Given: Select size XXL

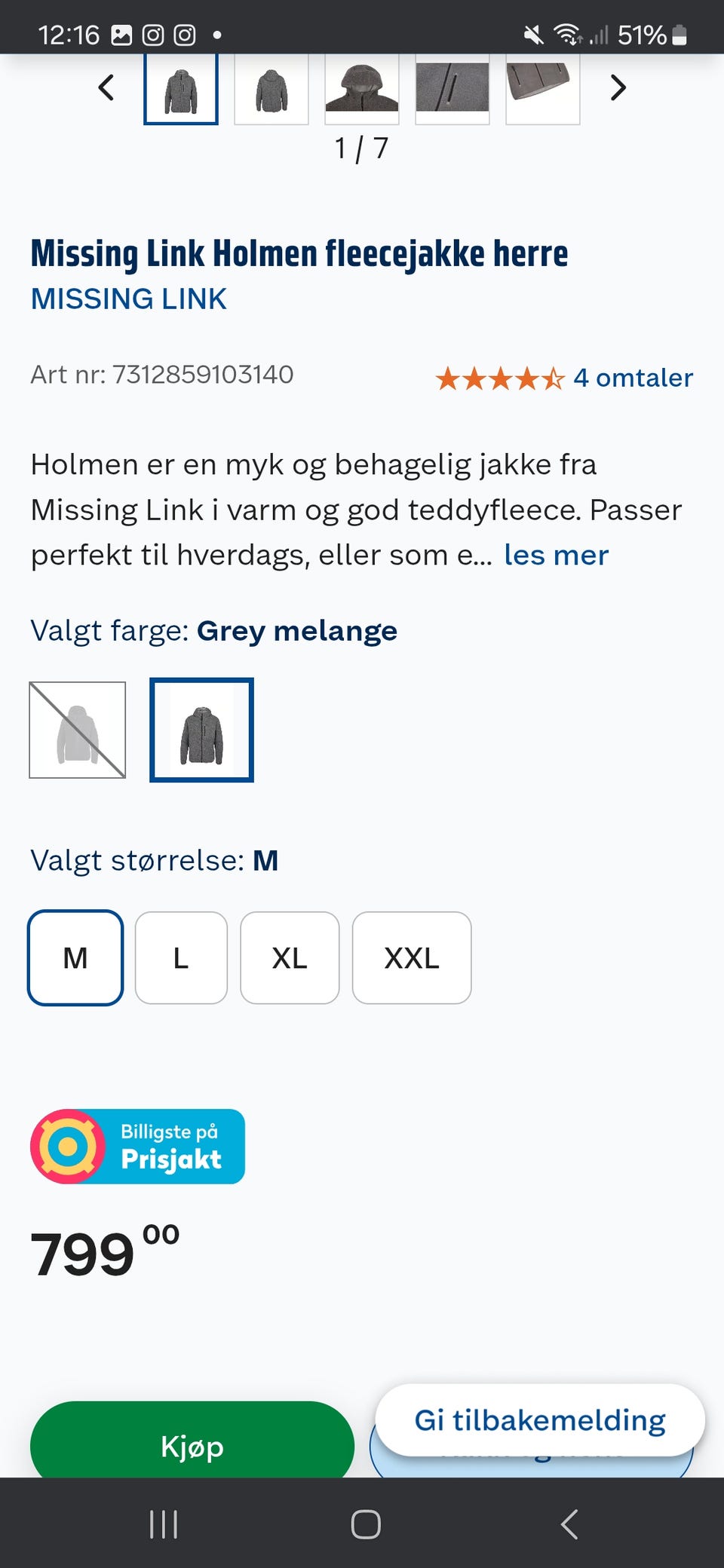Looking at the screenshot, I should tap(411, 958).
